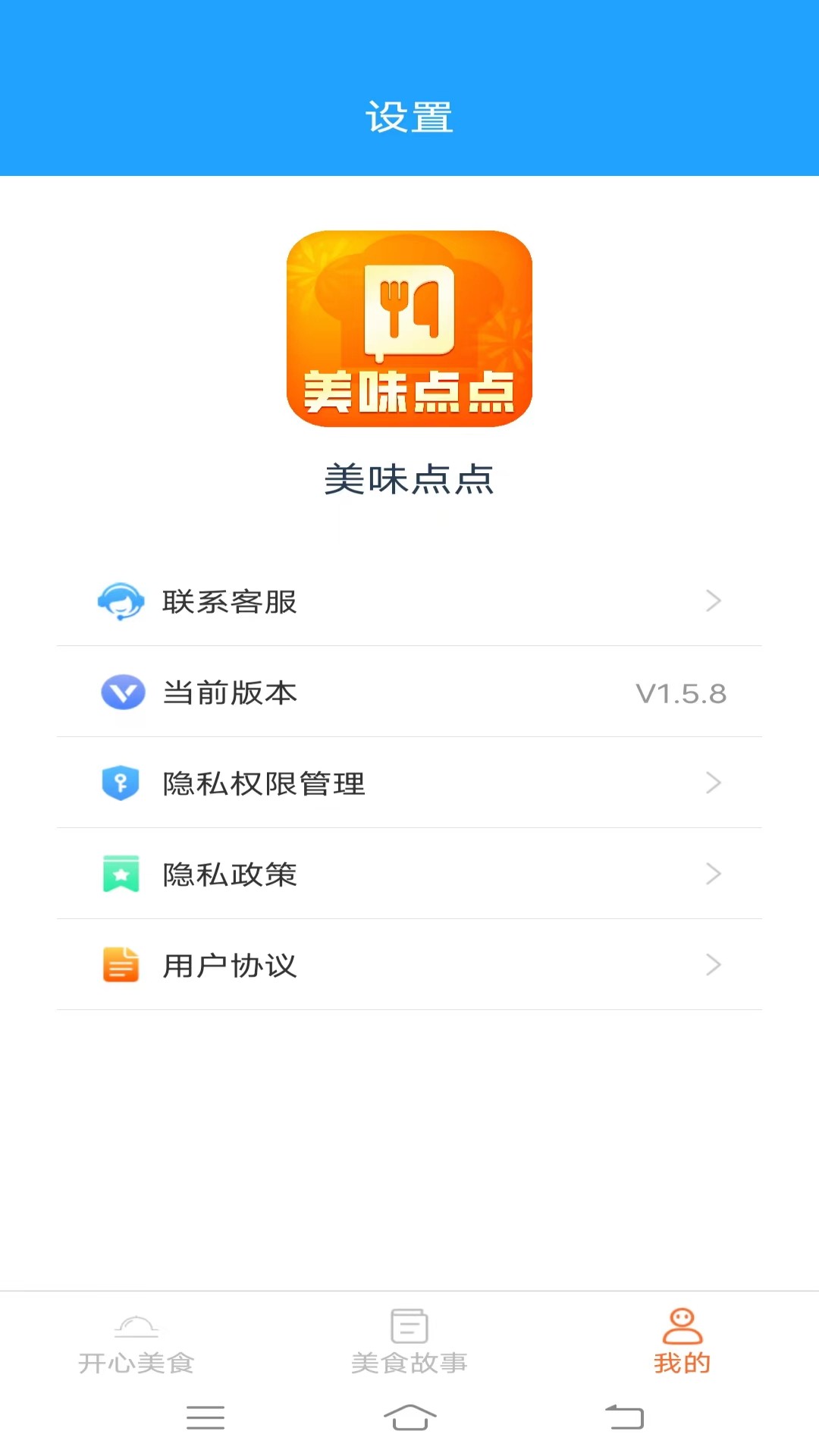The height and width of the screenshot is (1456, 819).
Task: View the 隐私政策 page
Action: point(409,874)
